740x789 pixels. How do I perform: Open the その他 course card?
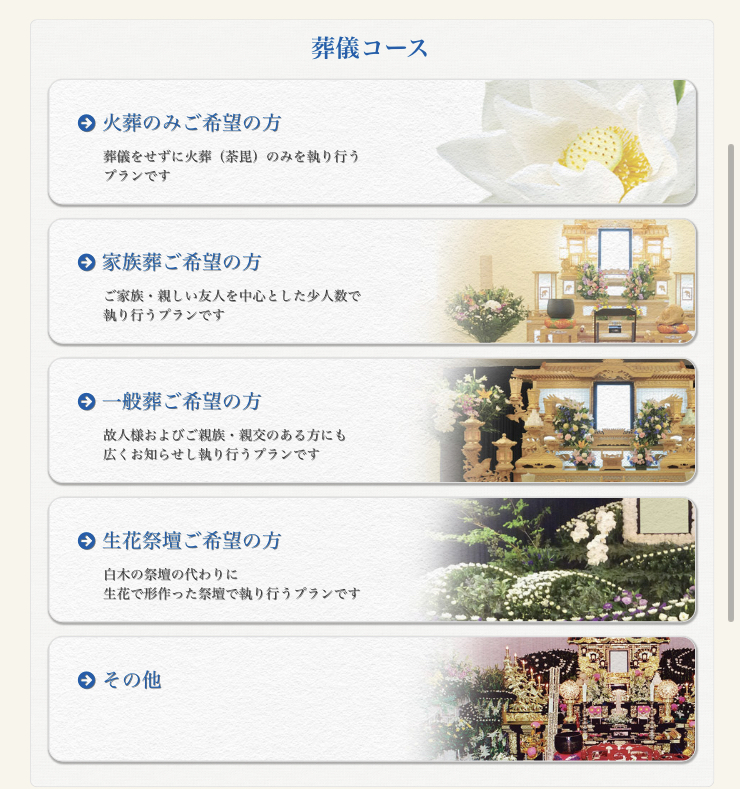coord(372,699)
